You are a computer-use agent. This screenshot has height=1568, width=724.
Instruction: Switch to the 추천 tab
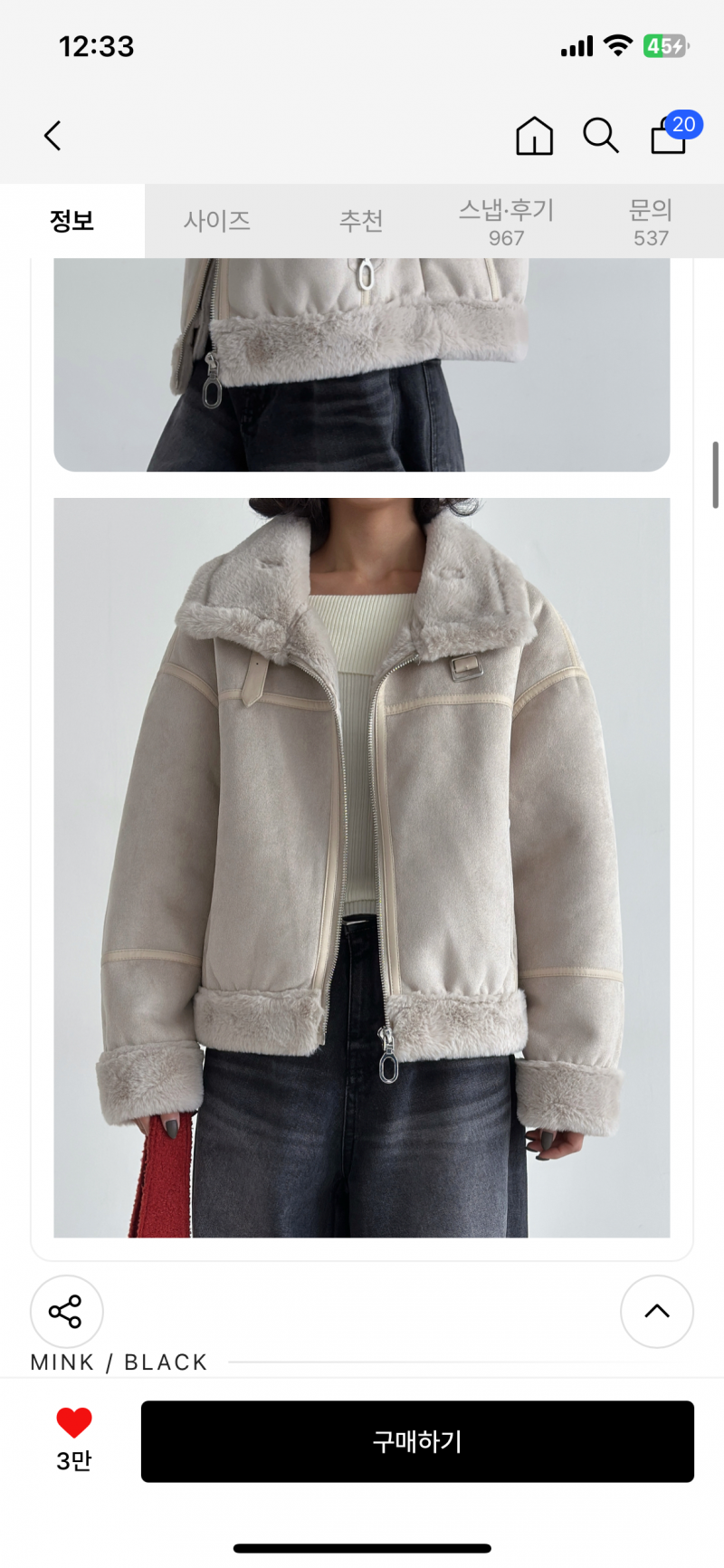(361, 221)
